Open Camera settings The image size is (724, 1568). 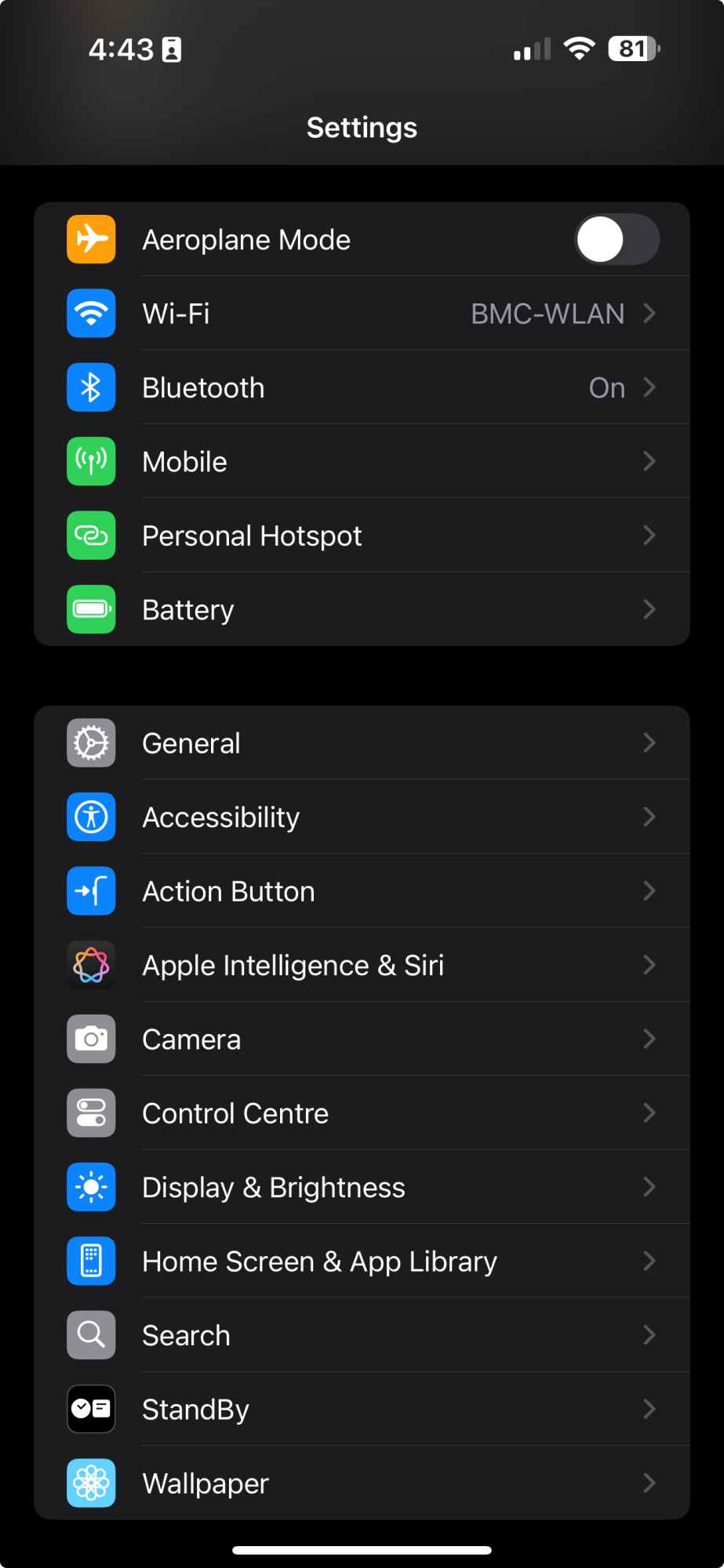pos(362,1039)
